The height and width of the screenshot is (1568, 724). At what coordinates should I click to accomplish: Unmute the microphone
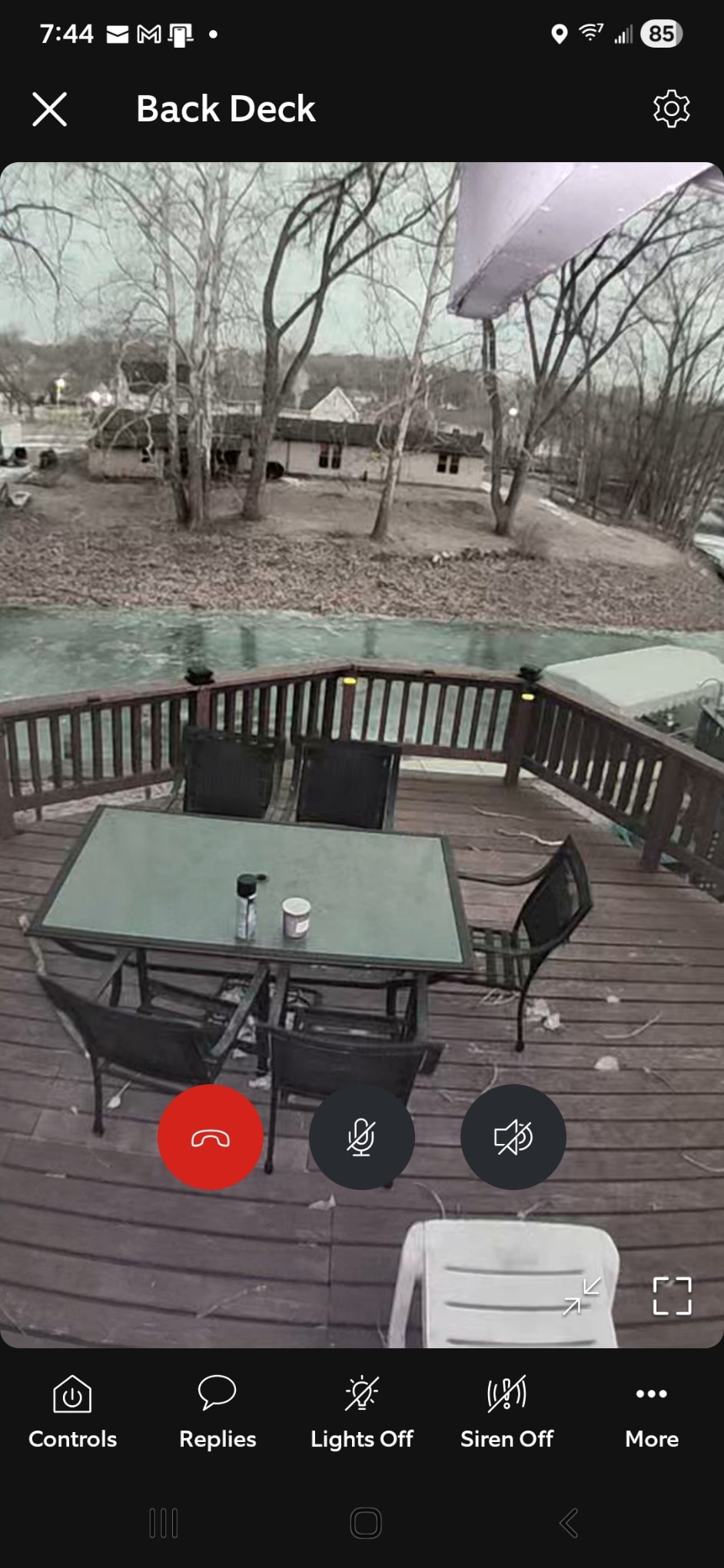(361, 1138)
